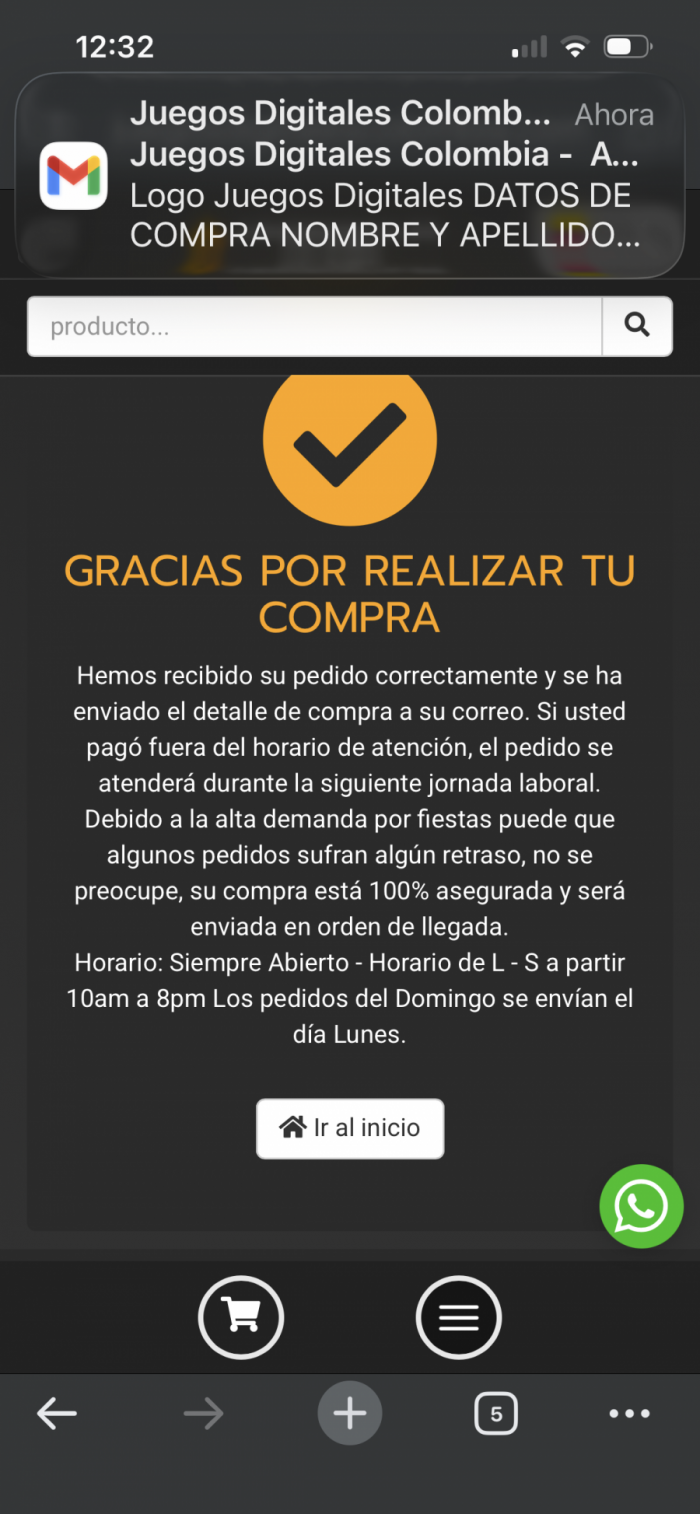
Task: Show the open tabs switcher
Action: click(496, 1414)
